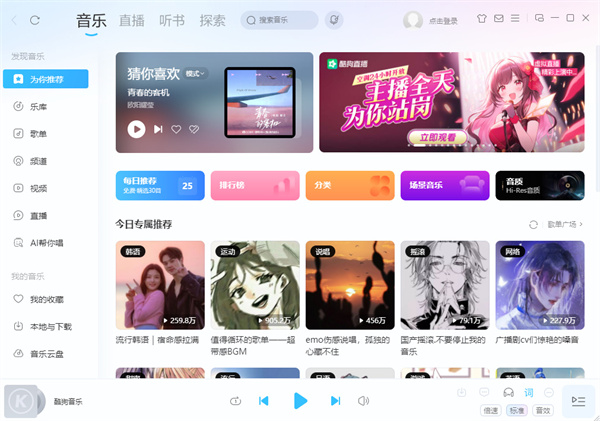600x421 pixels.
Task: Open 乐库 in the sidebar
Action: pyautogui.click(x=39, y=106)
